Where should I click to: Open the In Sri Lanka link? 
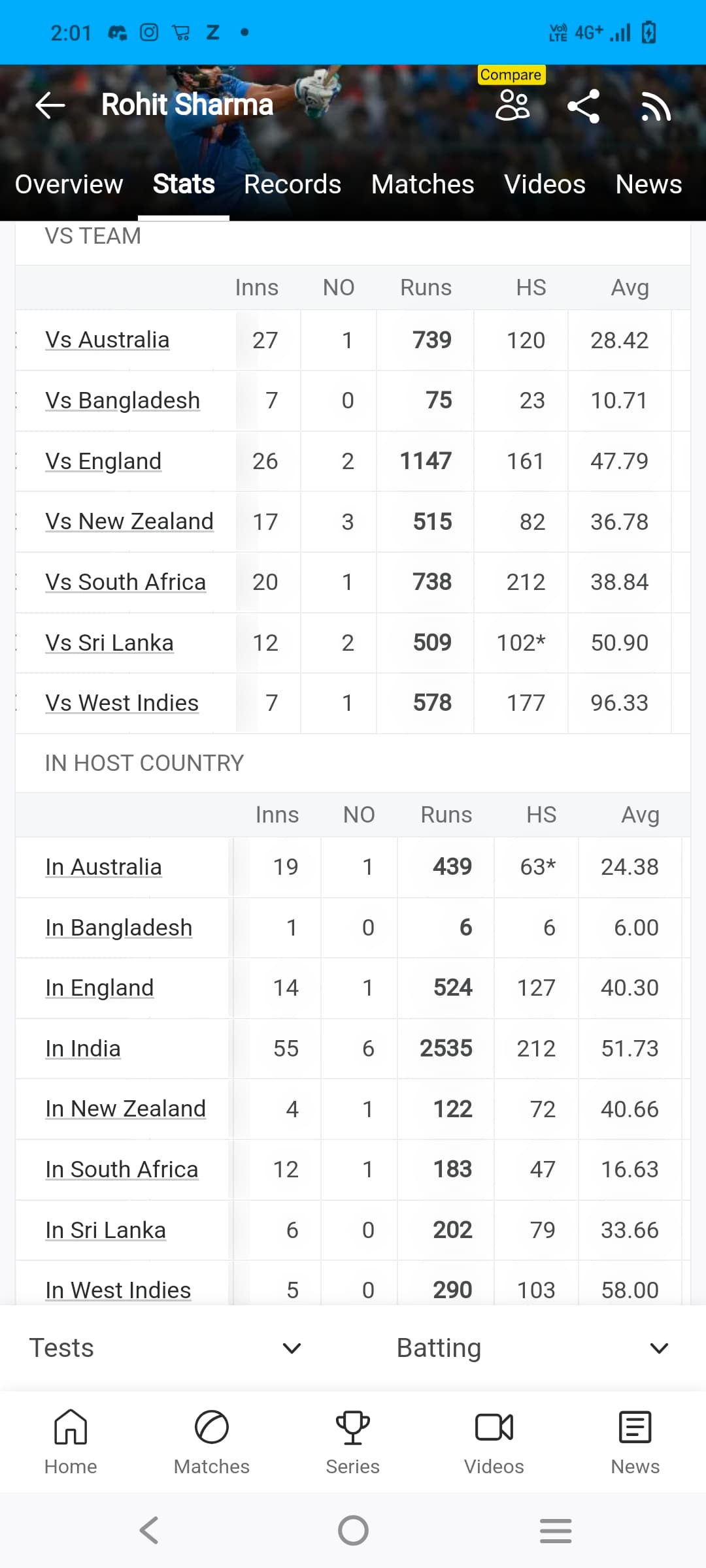pyautogui.click(x=105, y=1230)
